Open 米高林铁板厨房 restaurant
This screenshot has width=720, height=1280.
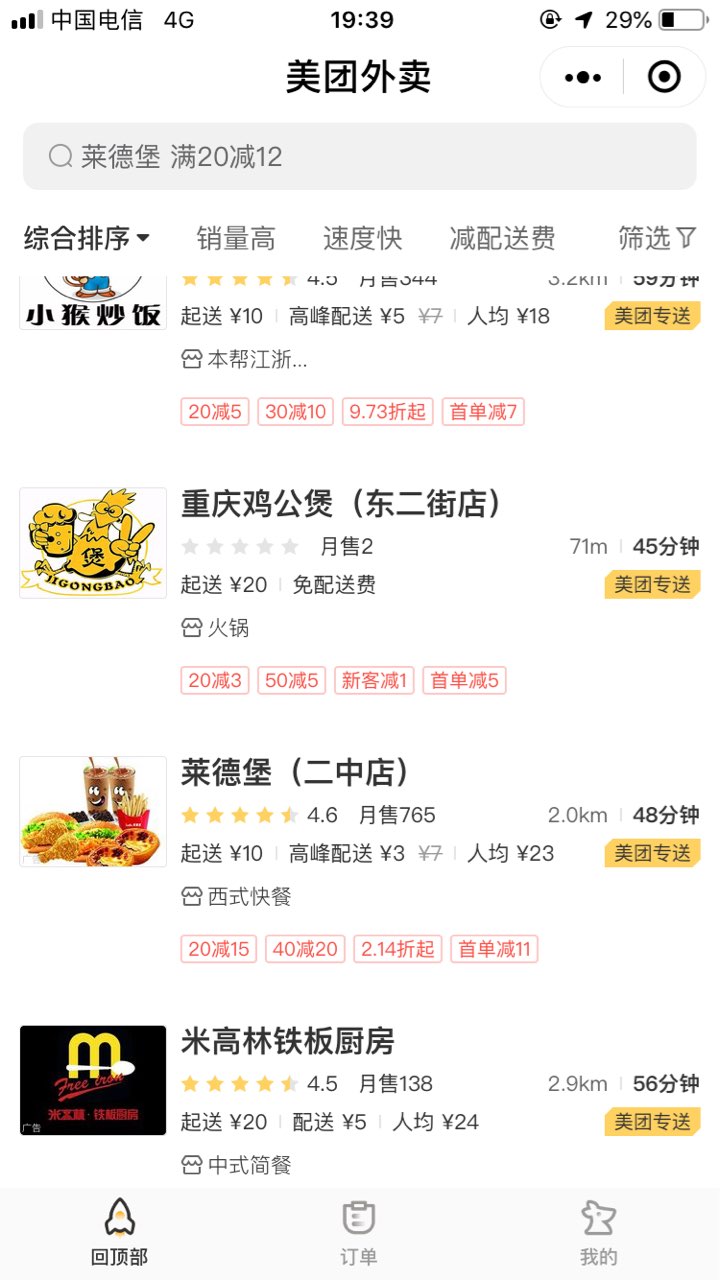pos(360,1098)
